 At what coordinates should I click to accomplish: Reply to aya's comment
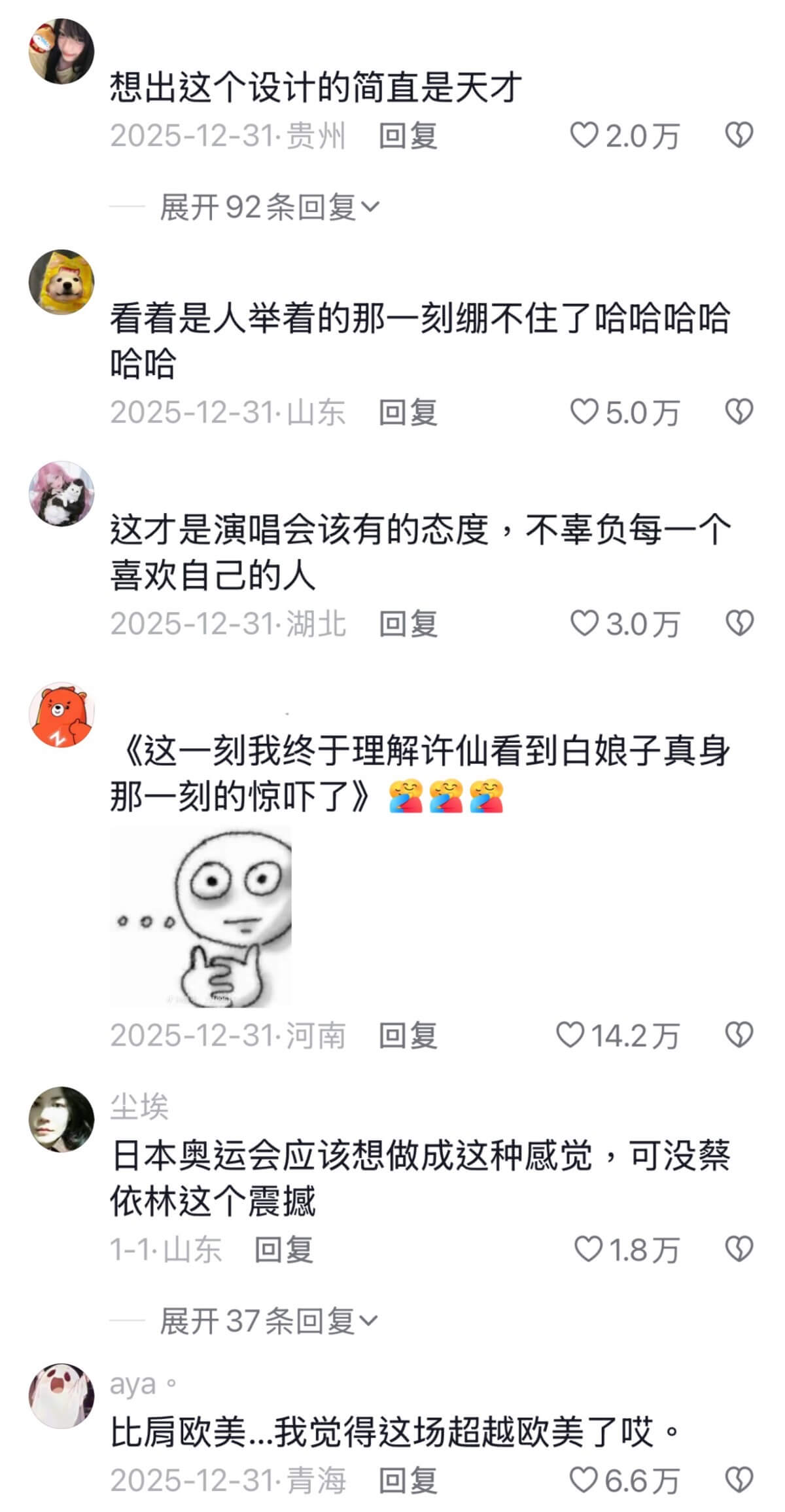click(408, 1480)
